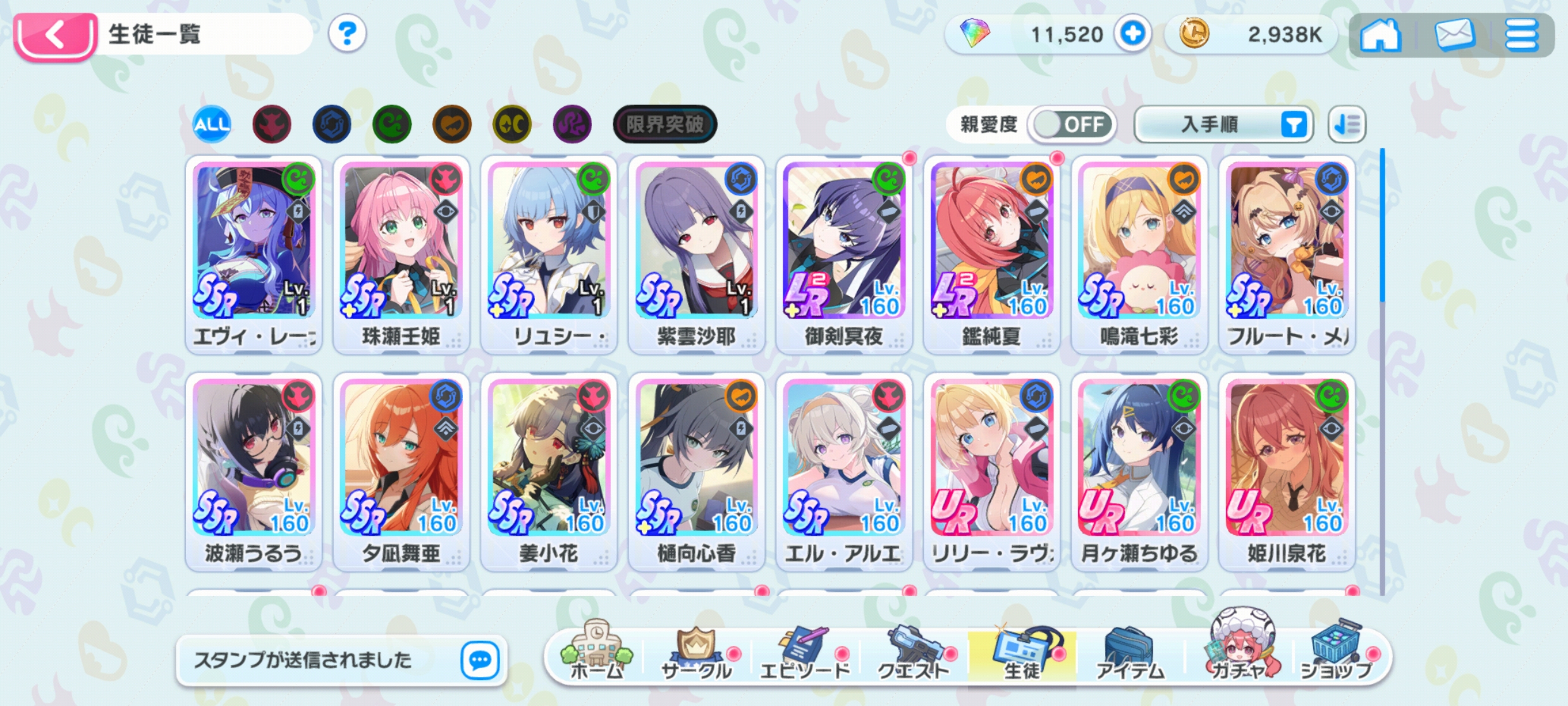Go to the home screen icon
Viewport: 1568px width, 706px height.
[1380, 35]
